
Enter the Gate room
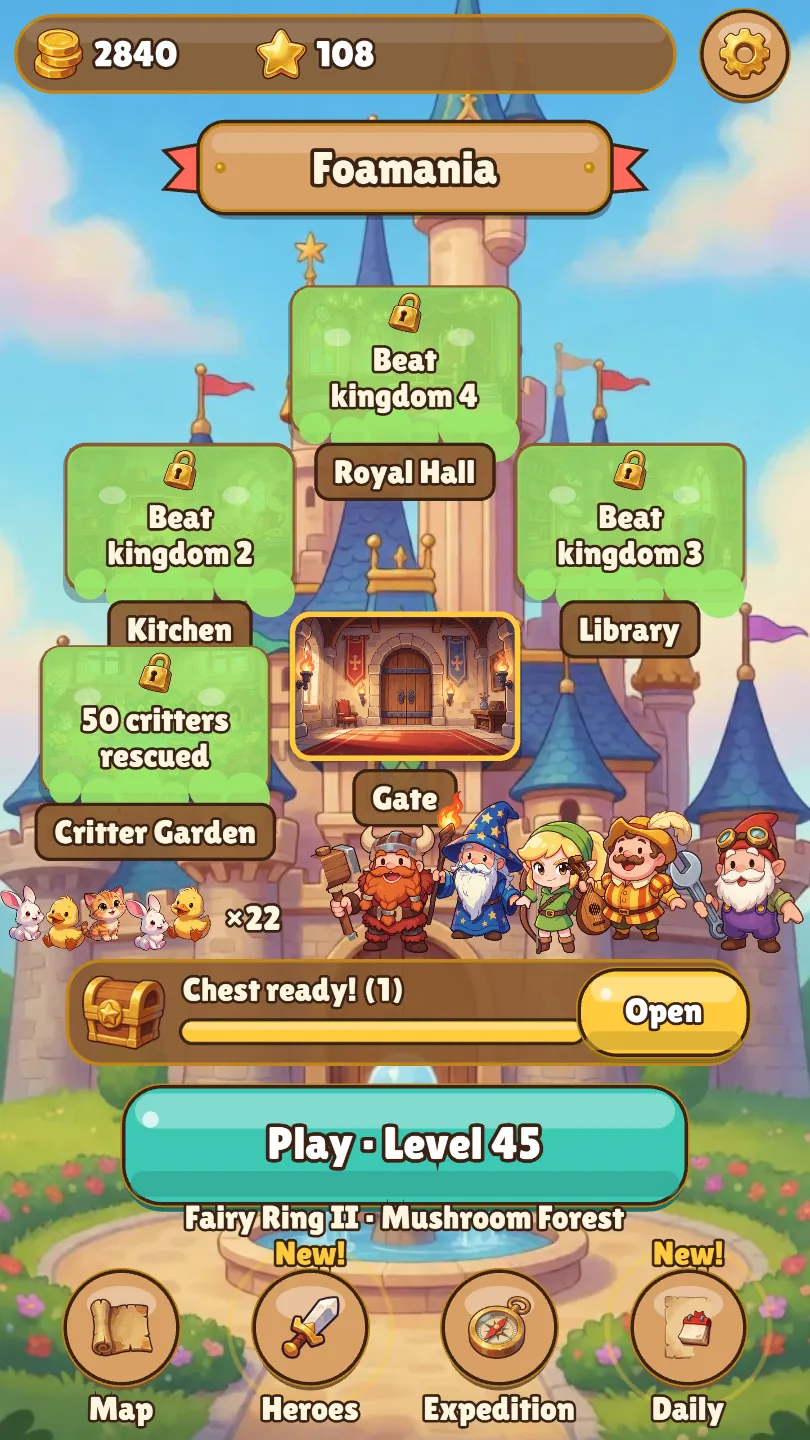[405, 687]
